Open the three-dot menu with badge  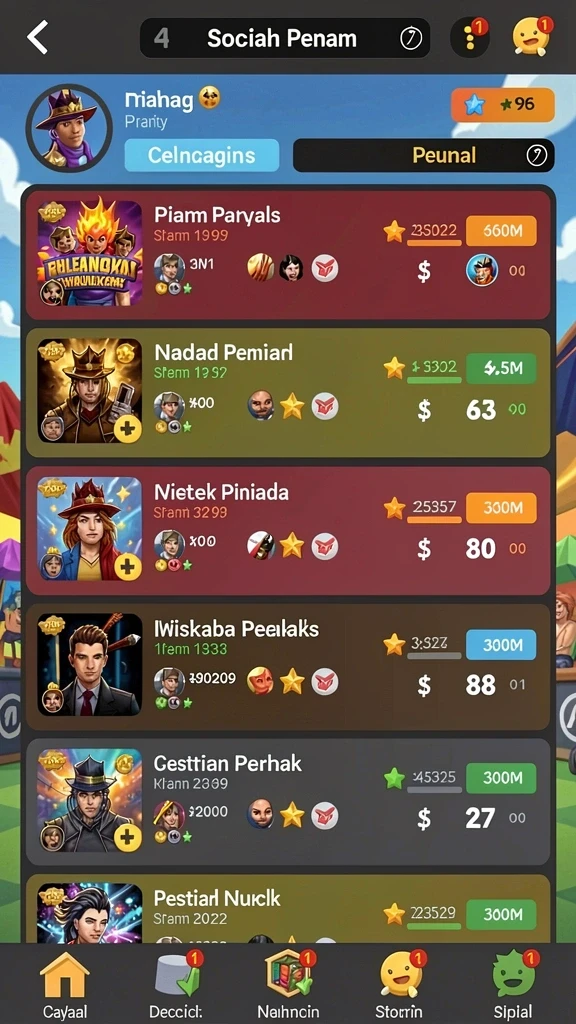[470, 38]
